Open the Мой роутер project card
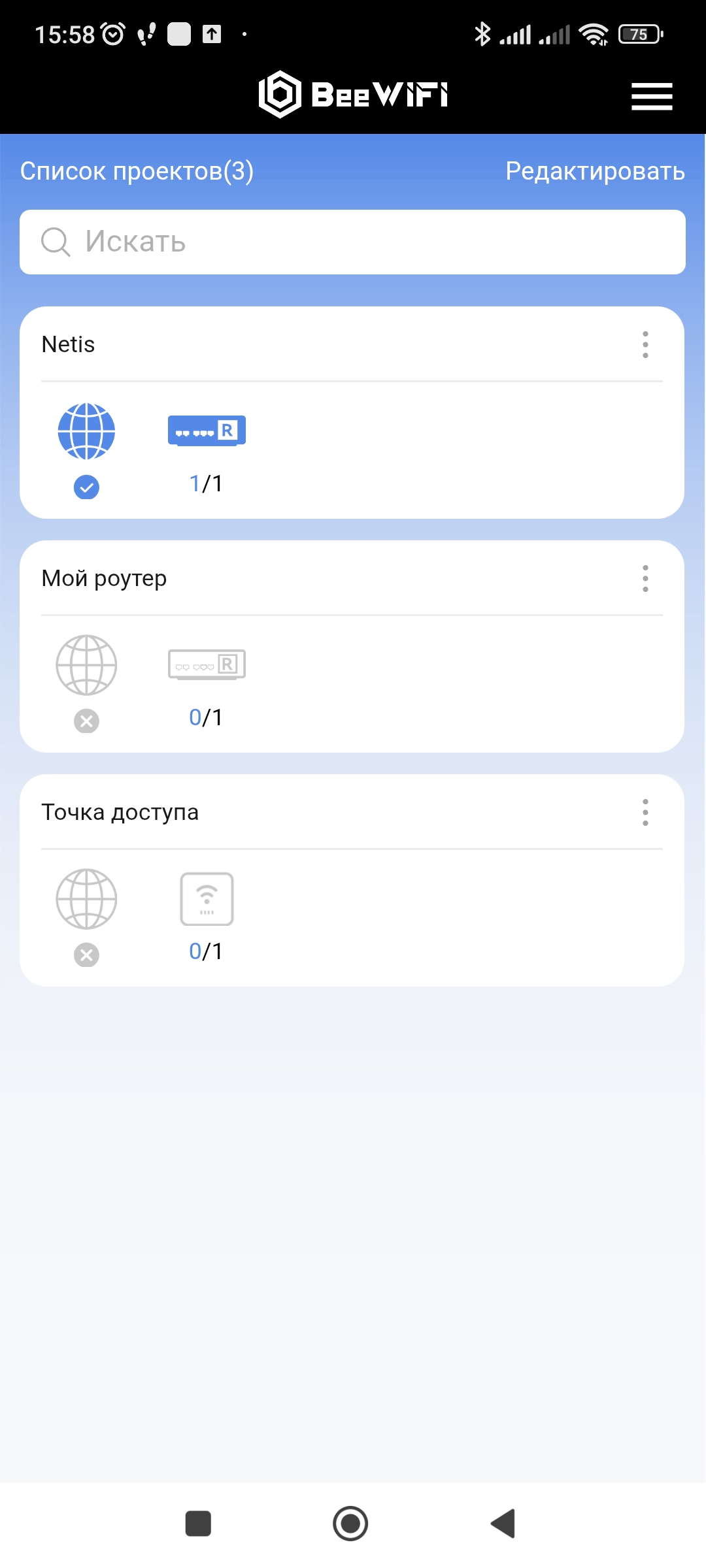 (x=352, y=647)
